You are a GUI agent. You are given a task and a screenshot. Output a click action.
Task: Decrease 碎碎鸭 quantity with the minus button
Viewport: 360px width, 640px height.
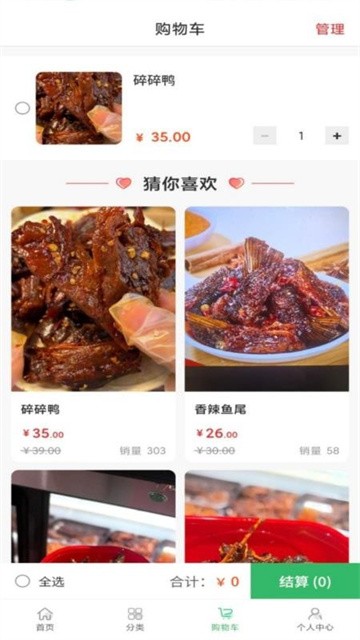tap(264, 136)
